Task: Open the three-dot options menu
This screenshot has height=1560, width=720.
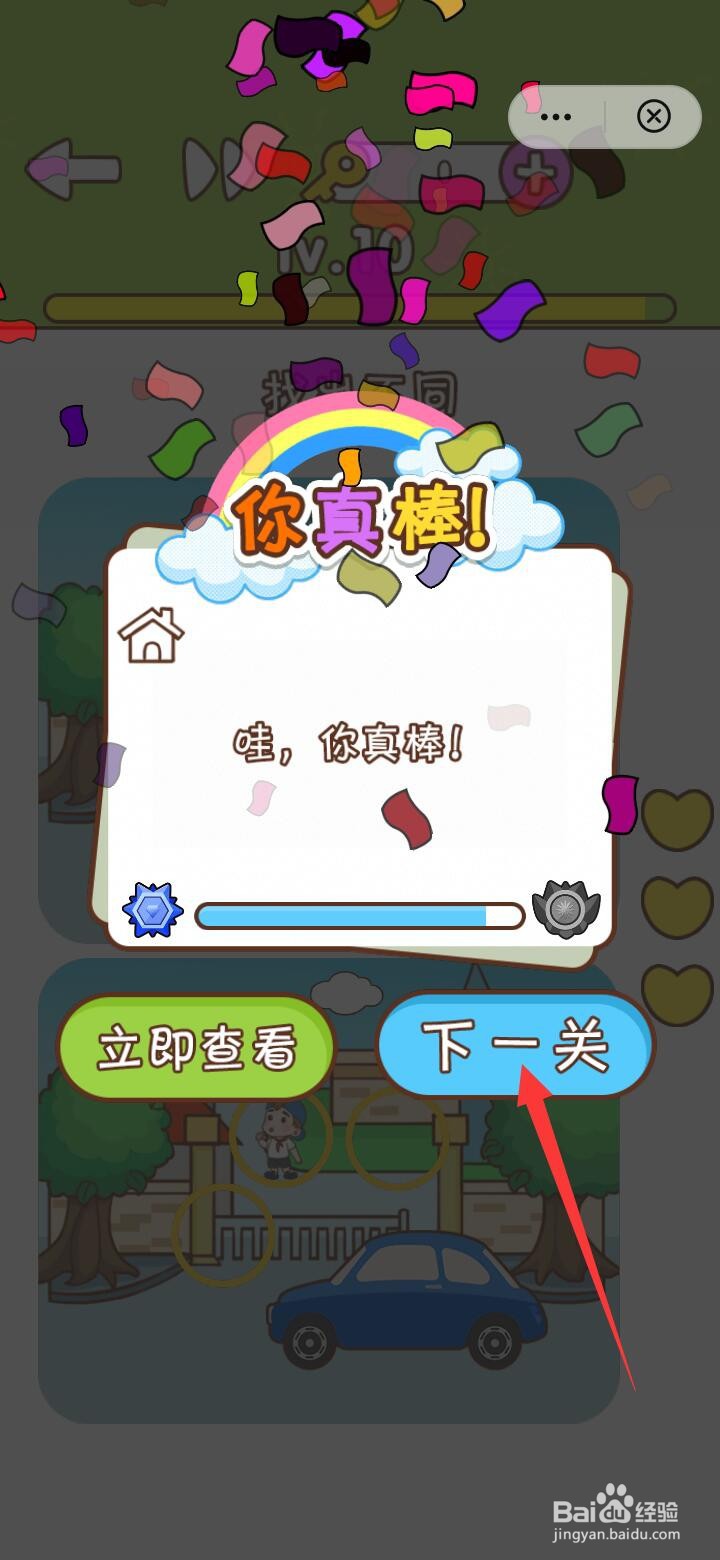Action: pyautogui.click(x=556, y=116)
